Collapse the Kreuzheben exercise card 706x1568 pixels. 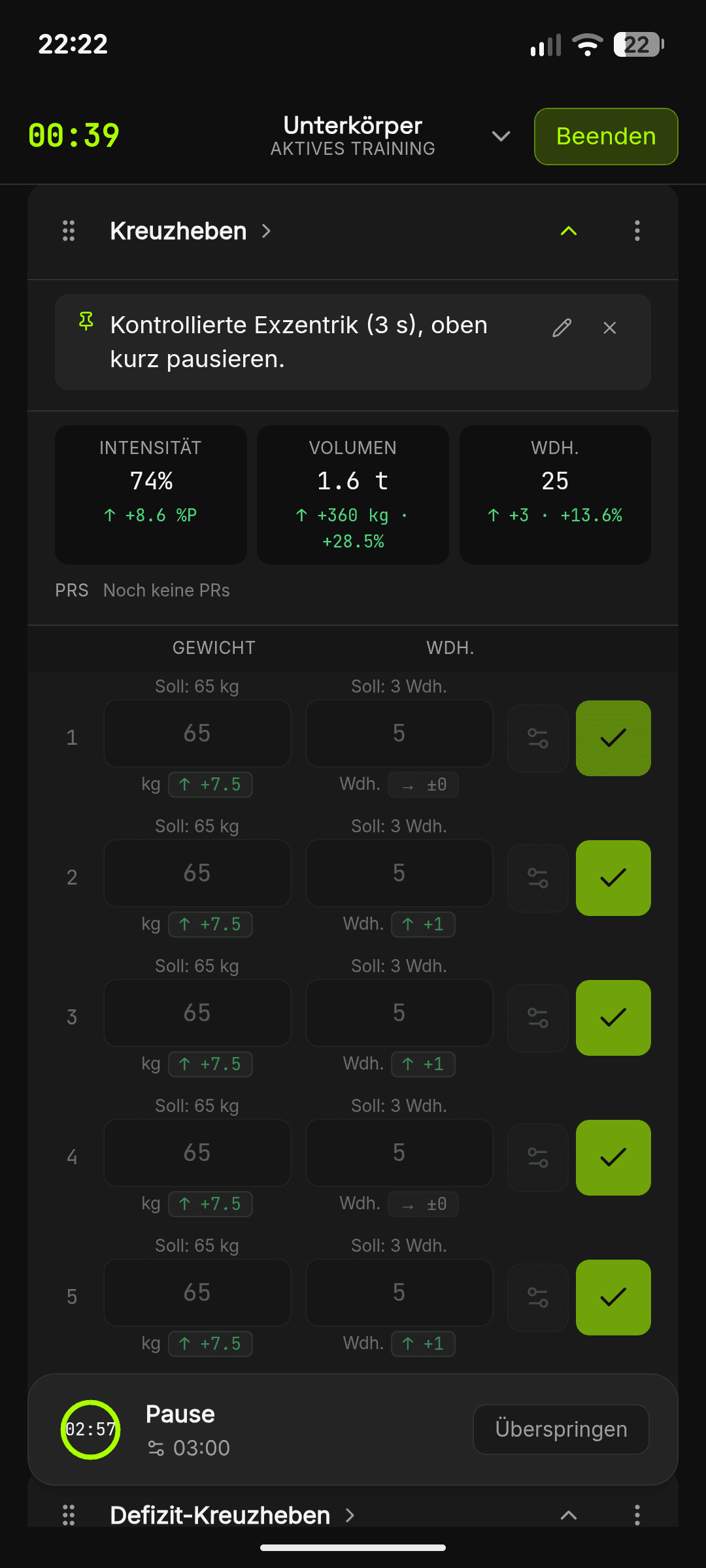569,231
